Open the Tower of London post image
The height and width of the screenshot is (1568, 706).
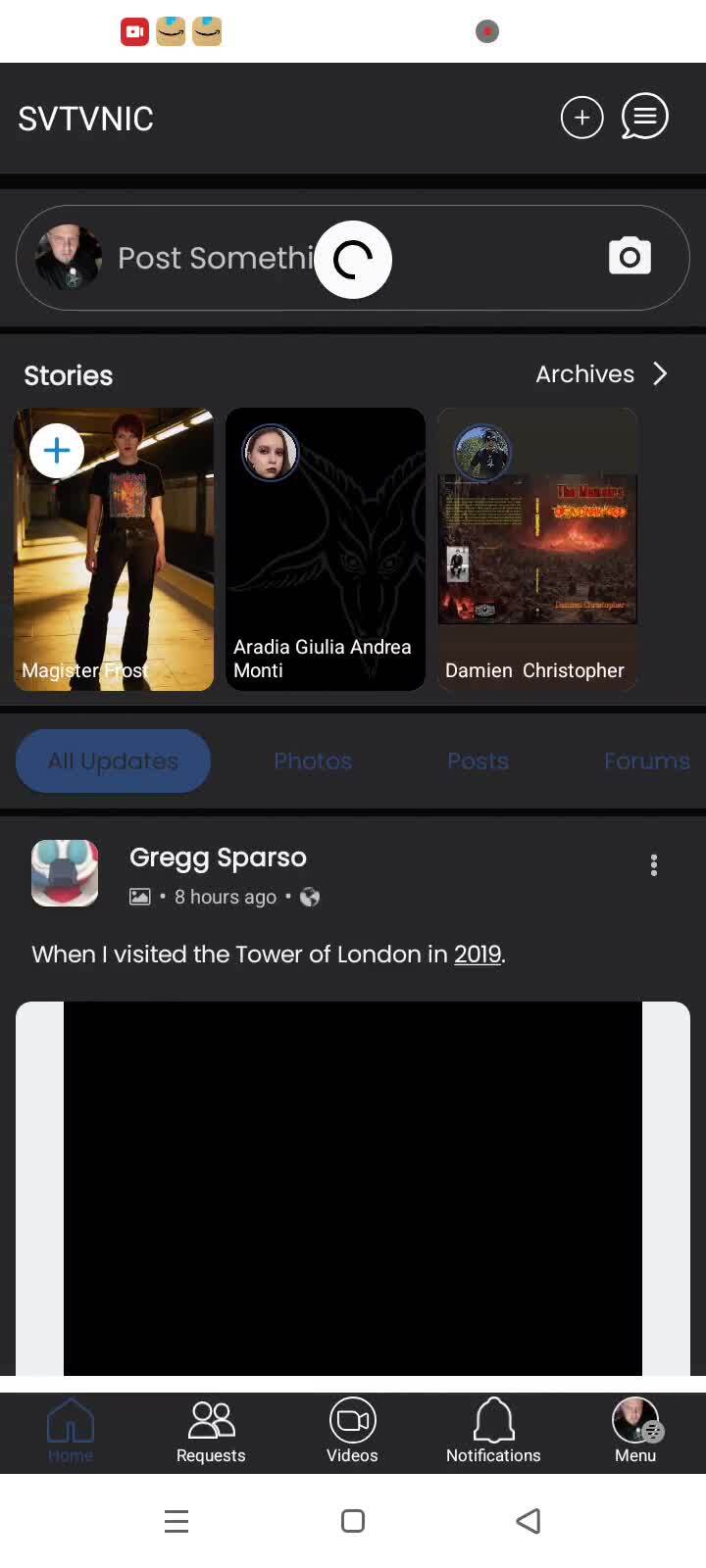353,1188
